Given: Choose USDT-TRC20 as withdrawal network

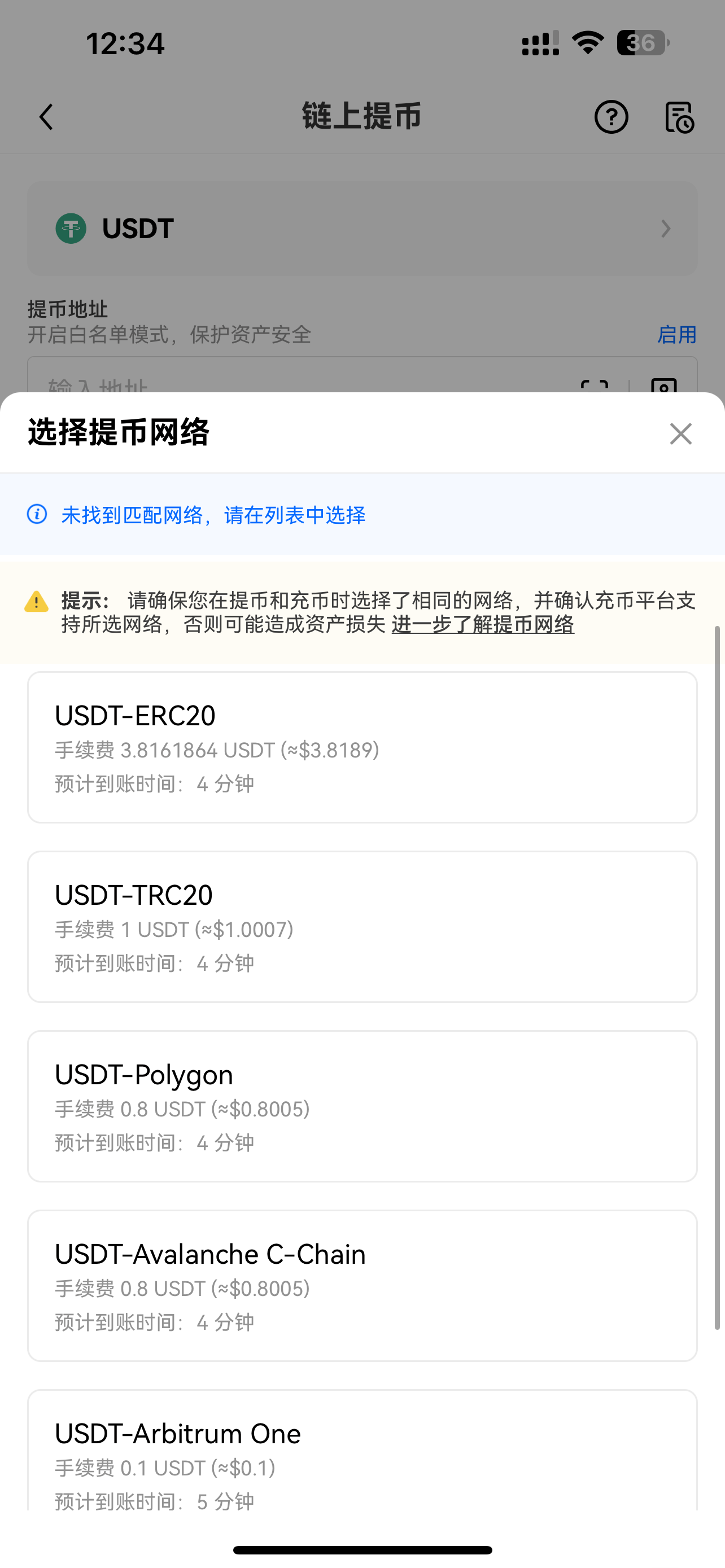Looking at the screenshot, I should pos(362,926).
